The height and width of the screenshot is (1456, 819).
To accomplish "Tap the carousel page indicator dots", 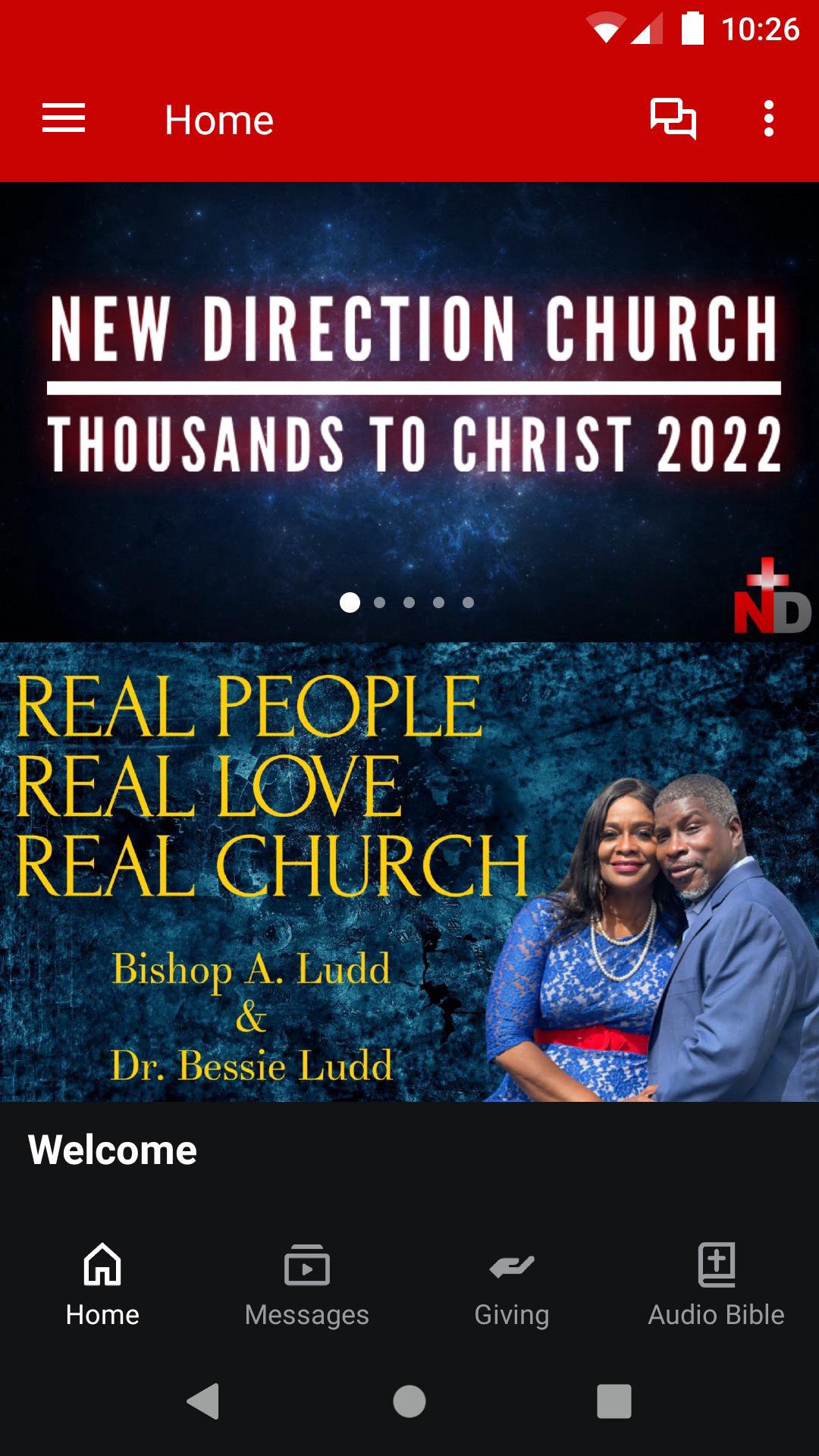I will [409, 603].
